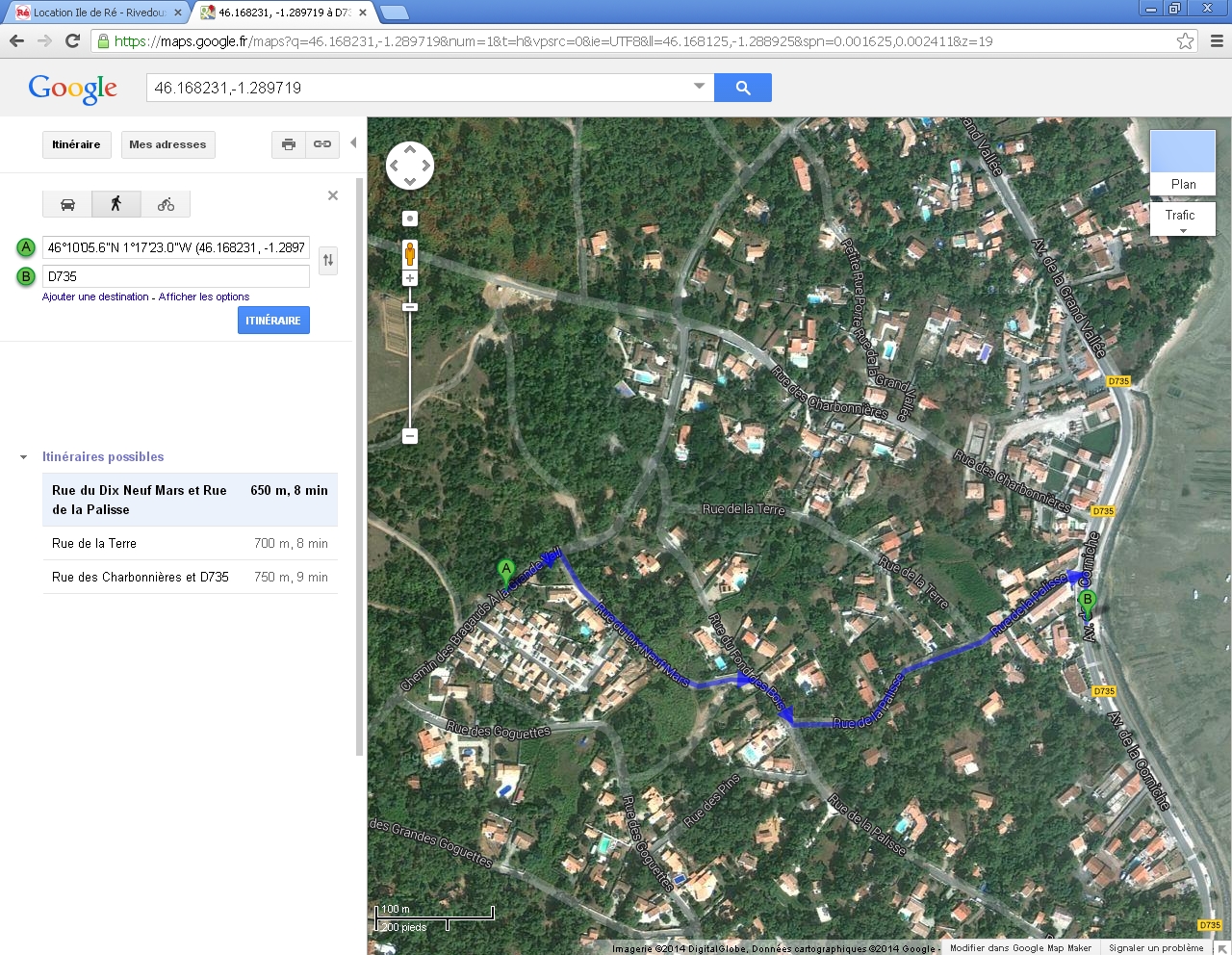Screen dimensions: 1232x955
Task: Print the current map
Action: click(x=288, y=144)
